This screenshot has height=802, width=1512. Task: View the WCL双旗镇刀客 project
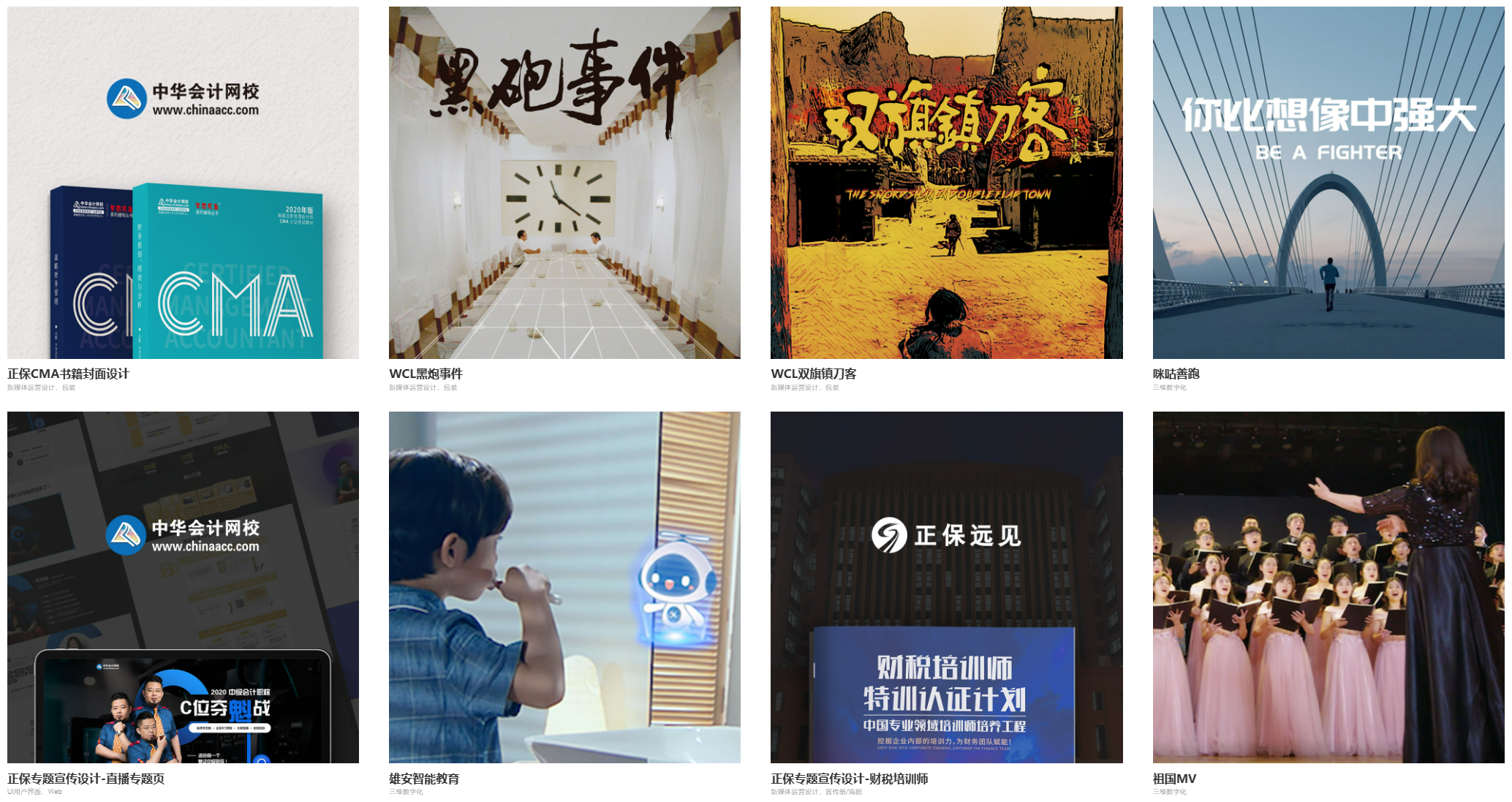click(946, 183)
